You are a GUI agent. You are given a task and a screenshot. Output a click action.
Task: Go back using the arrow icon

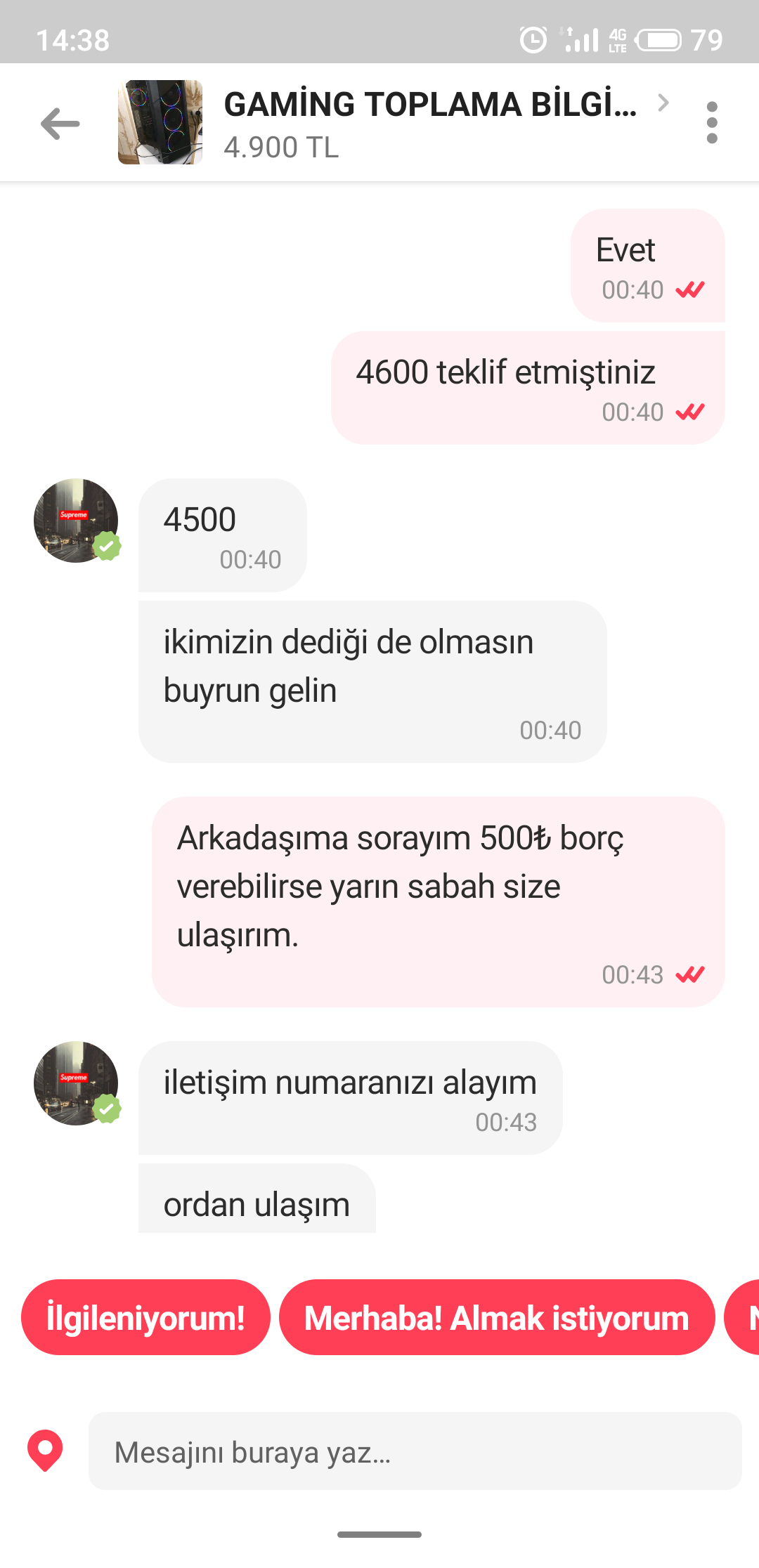coord(60,124)
